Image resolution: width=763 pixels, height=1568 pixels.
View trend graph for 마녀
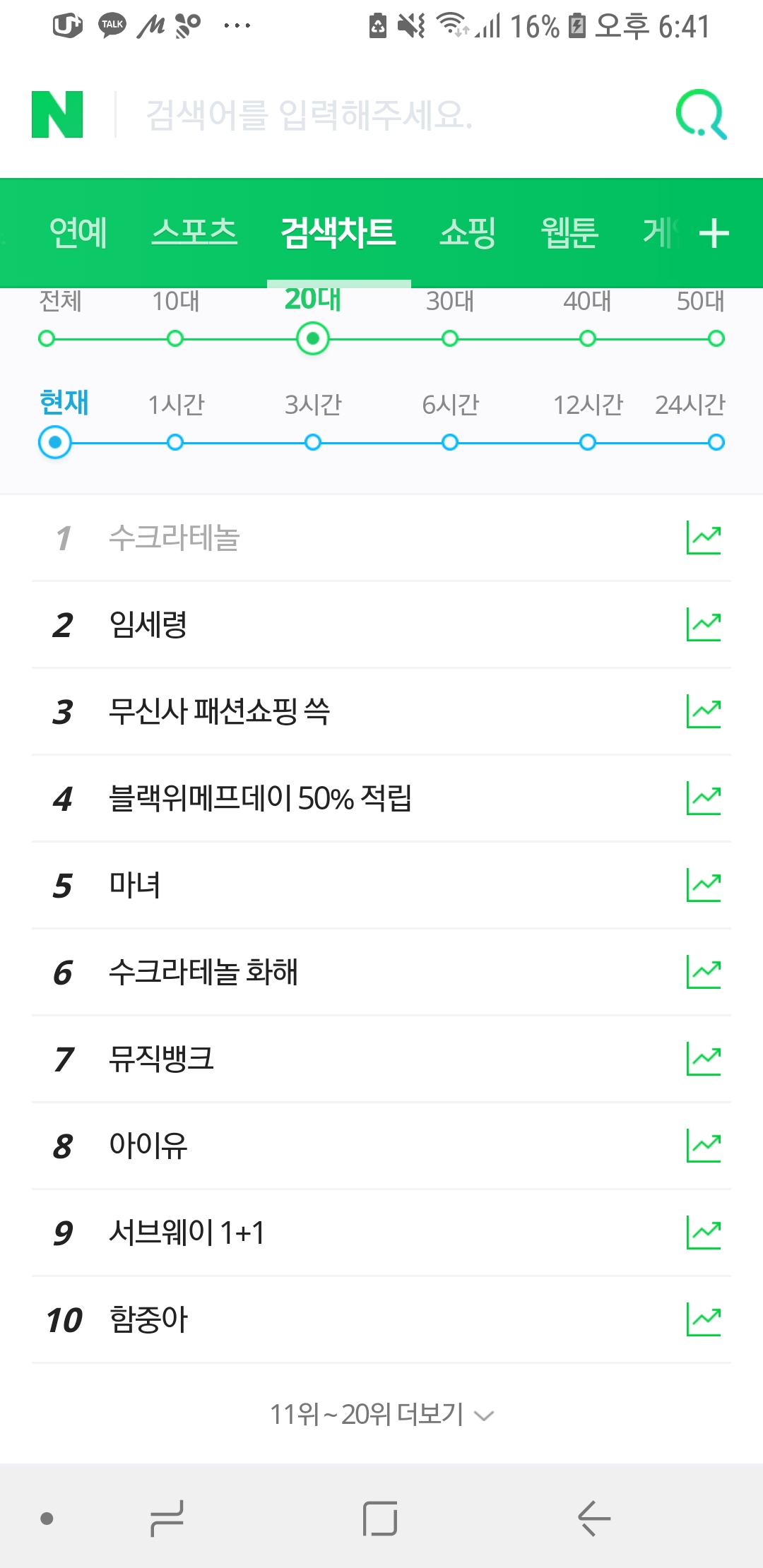(x=704, y=886)
